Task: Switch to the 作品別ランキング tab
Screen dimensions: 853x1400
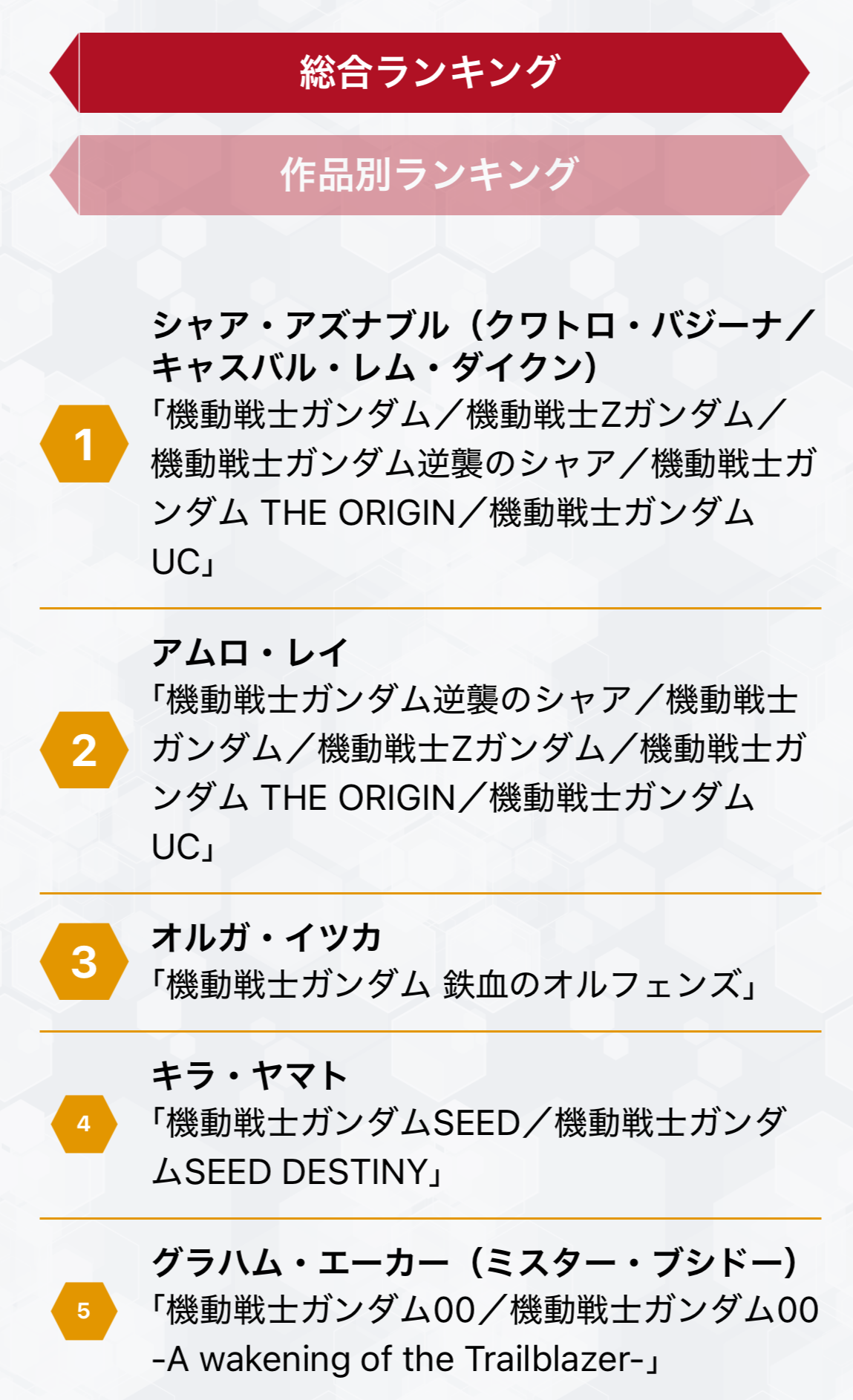Action: pos(429,175)
